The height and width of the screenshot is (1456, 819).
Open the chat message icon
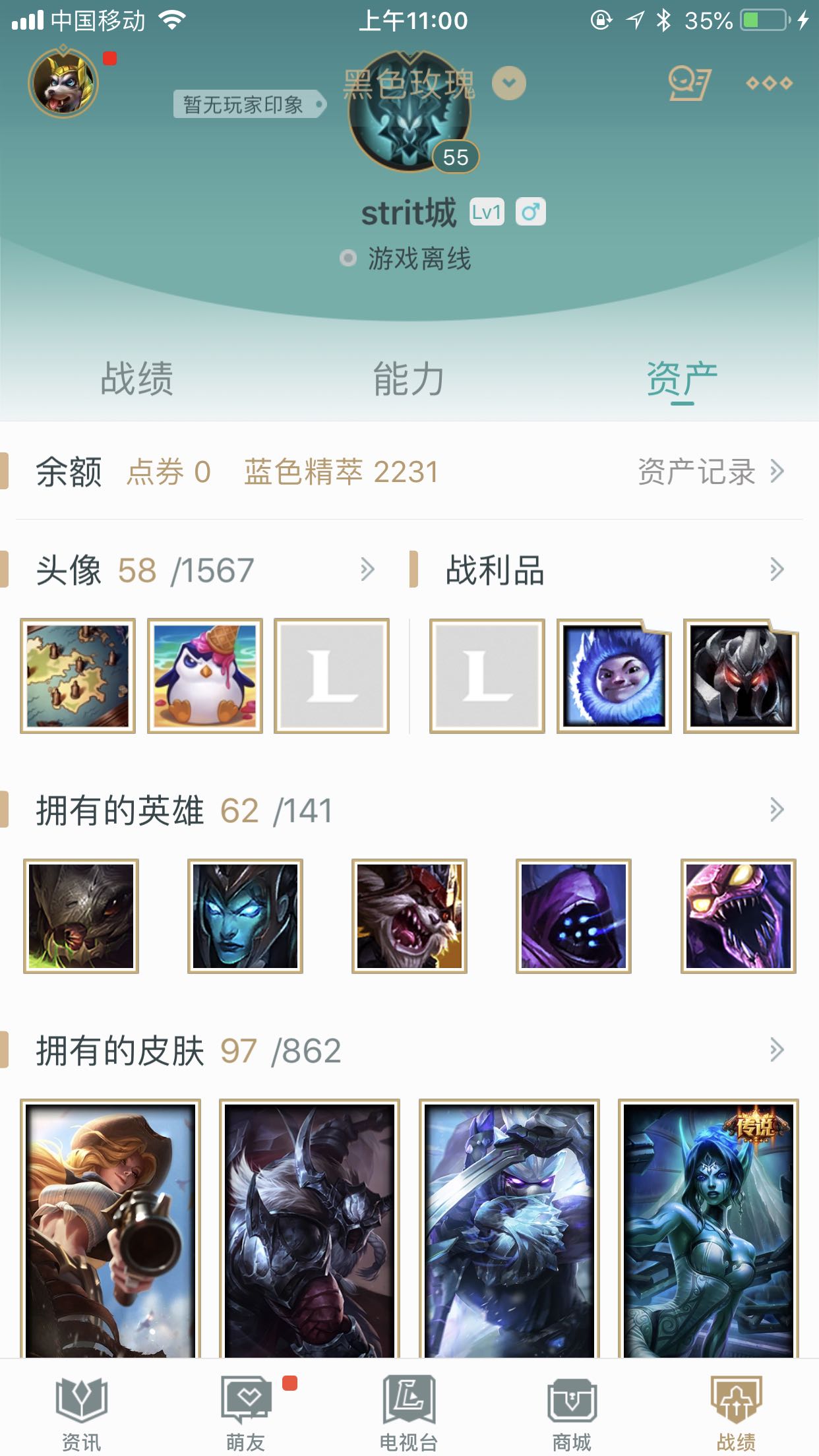click(x=688, y=84)
